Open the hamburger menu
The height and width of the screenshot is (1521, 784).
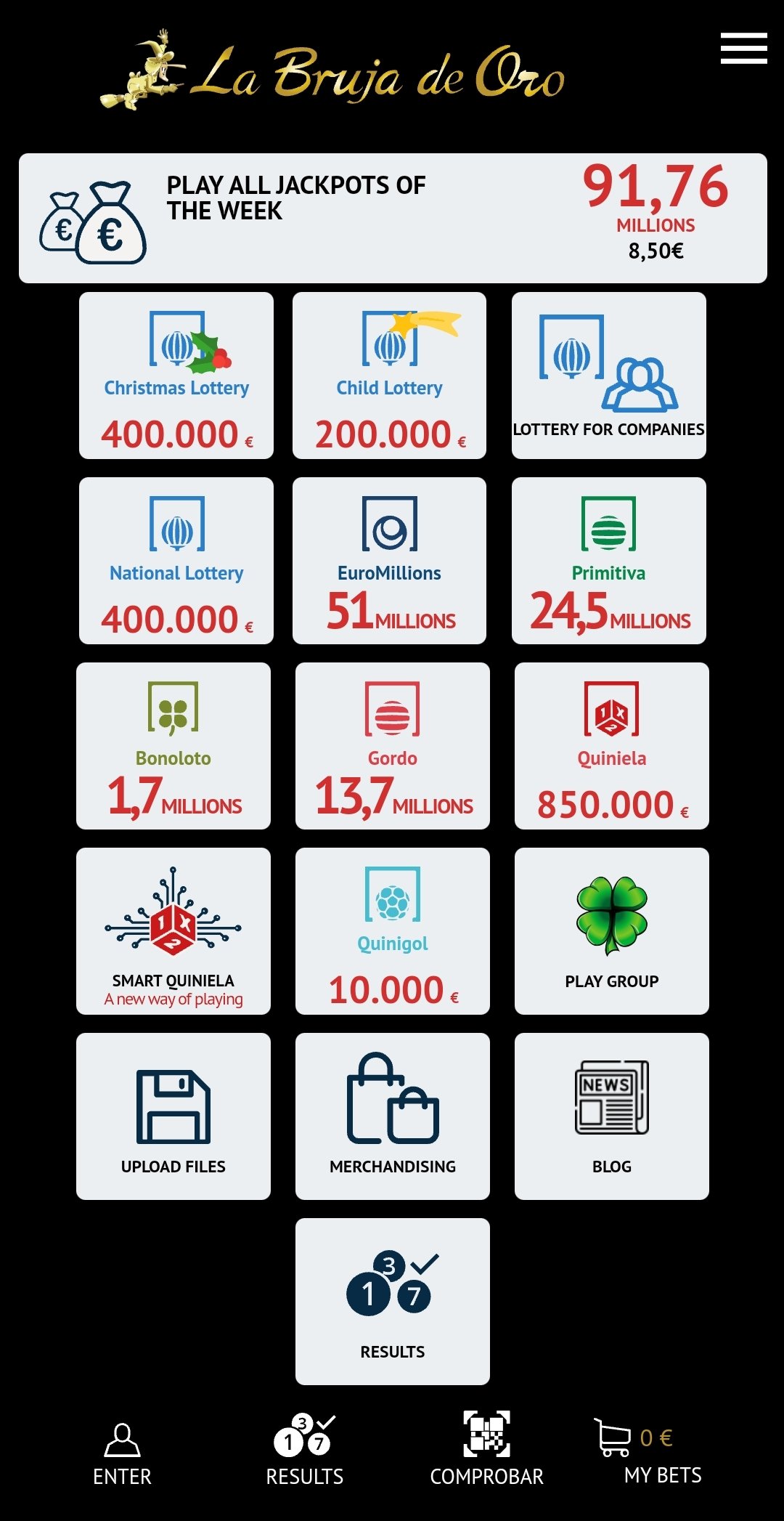coord(743,48)
